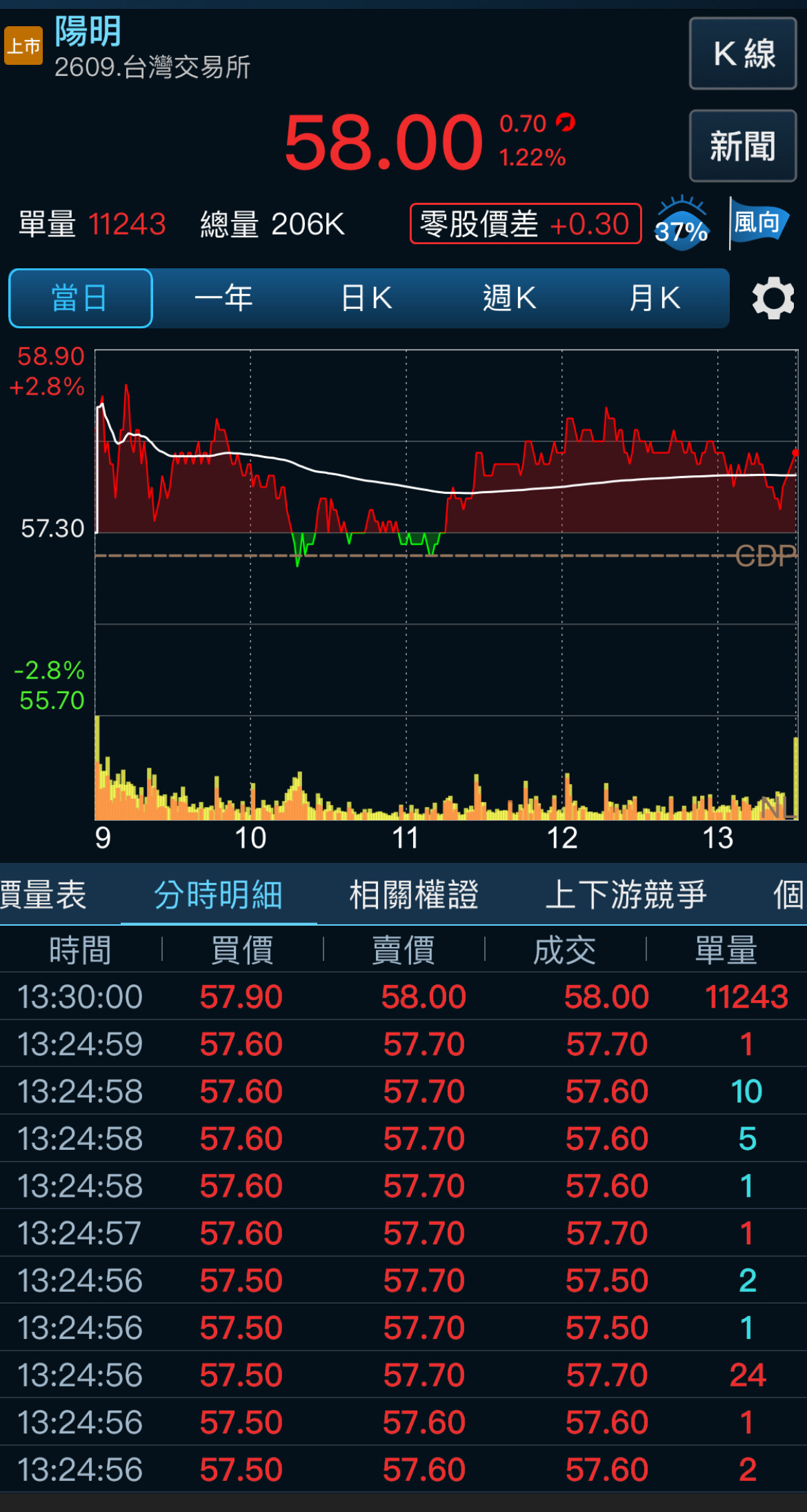The width and height of the screenshot is (807, 1512).
Task: Select the 分時明細 tab
Action: [219, 895]
